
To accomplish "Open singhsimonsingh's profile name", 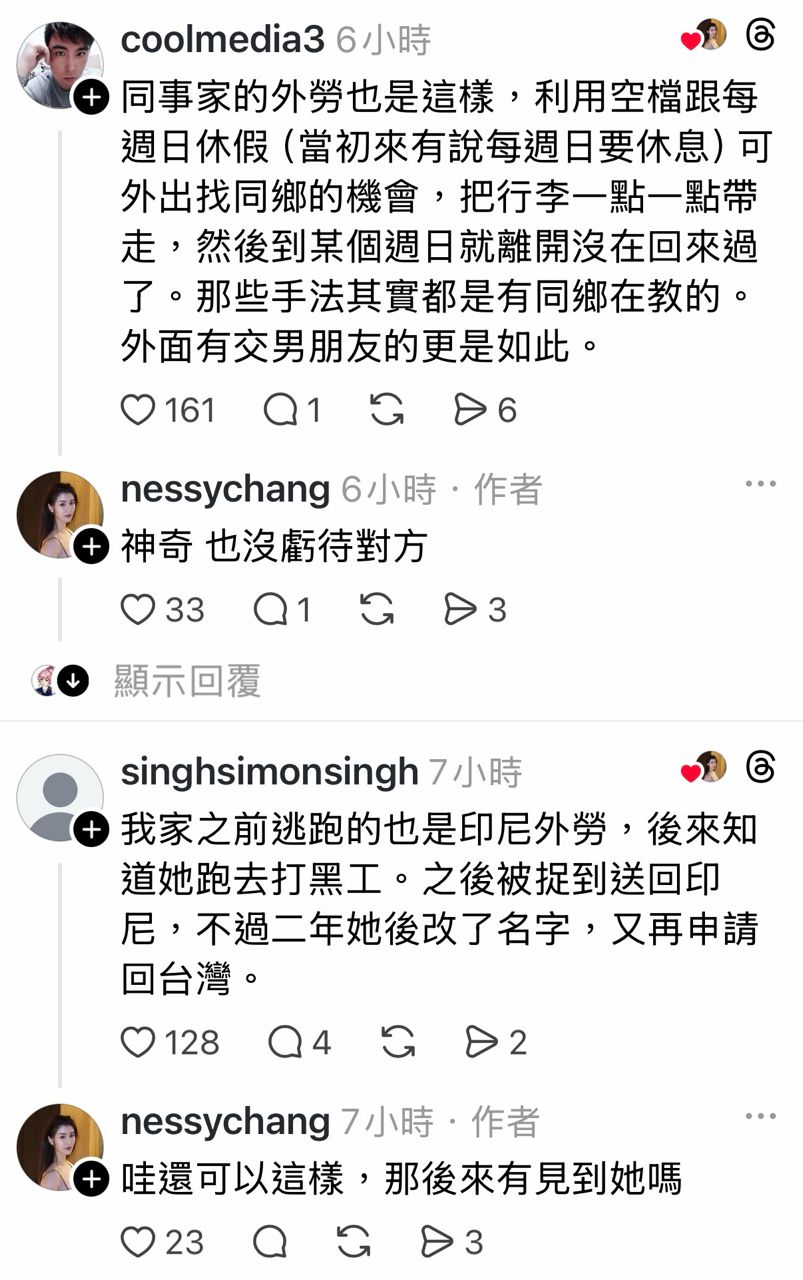I will (269, 771).
